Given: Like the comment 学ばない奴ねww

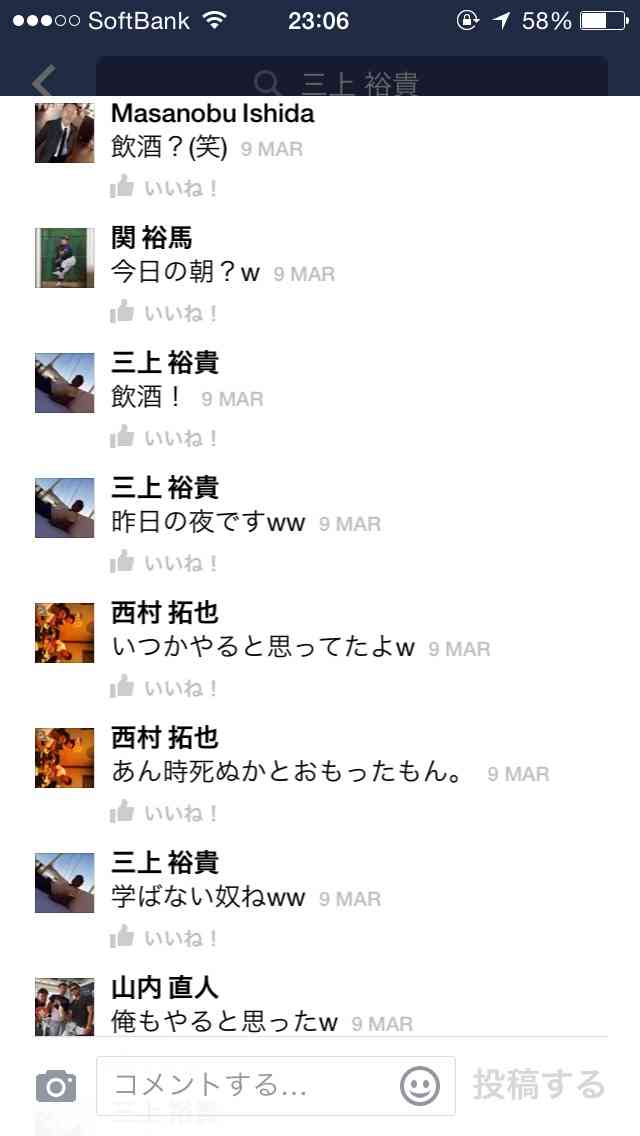Looking at the screenshot, I should click(164, 938).
